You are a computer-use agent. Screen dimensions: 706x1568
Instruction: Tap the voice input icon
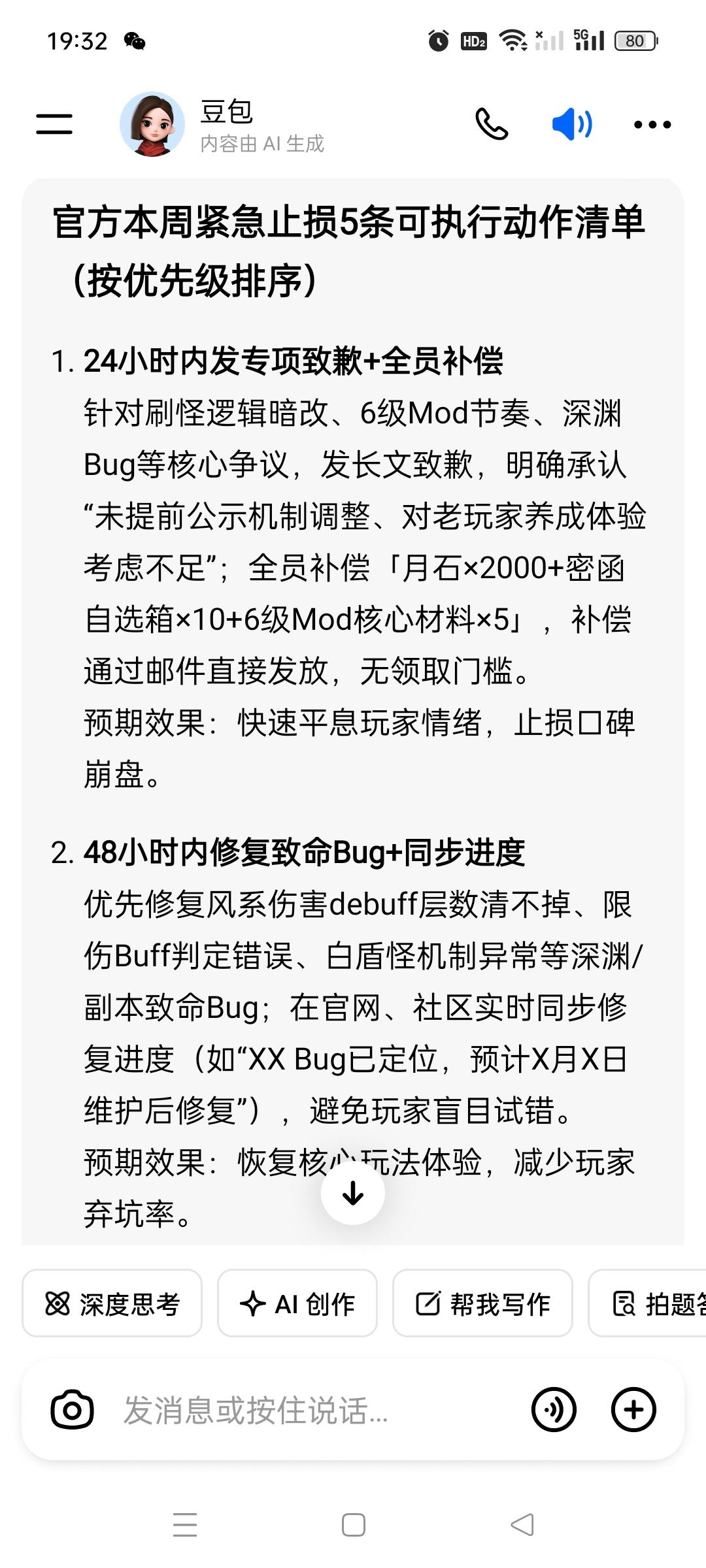pyautogui.click(x=554, y=1410)
